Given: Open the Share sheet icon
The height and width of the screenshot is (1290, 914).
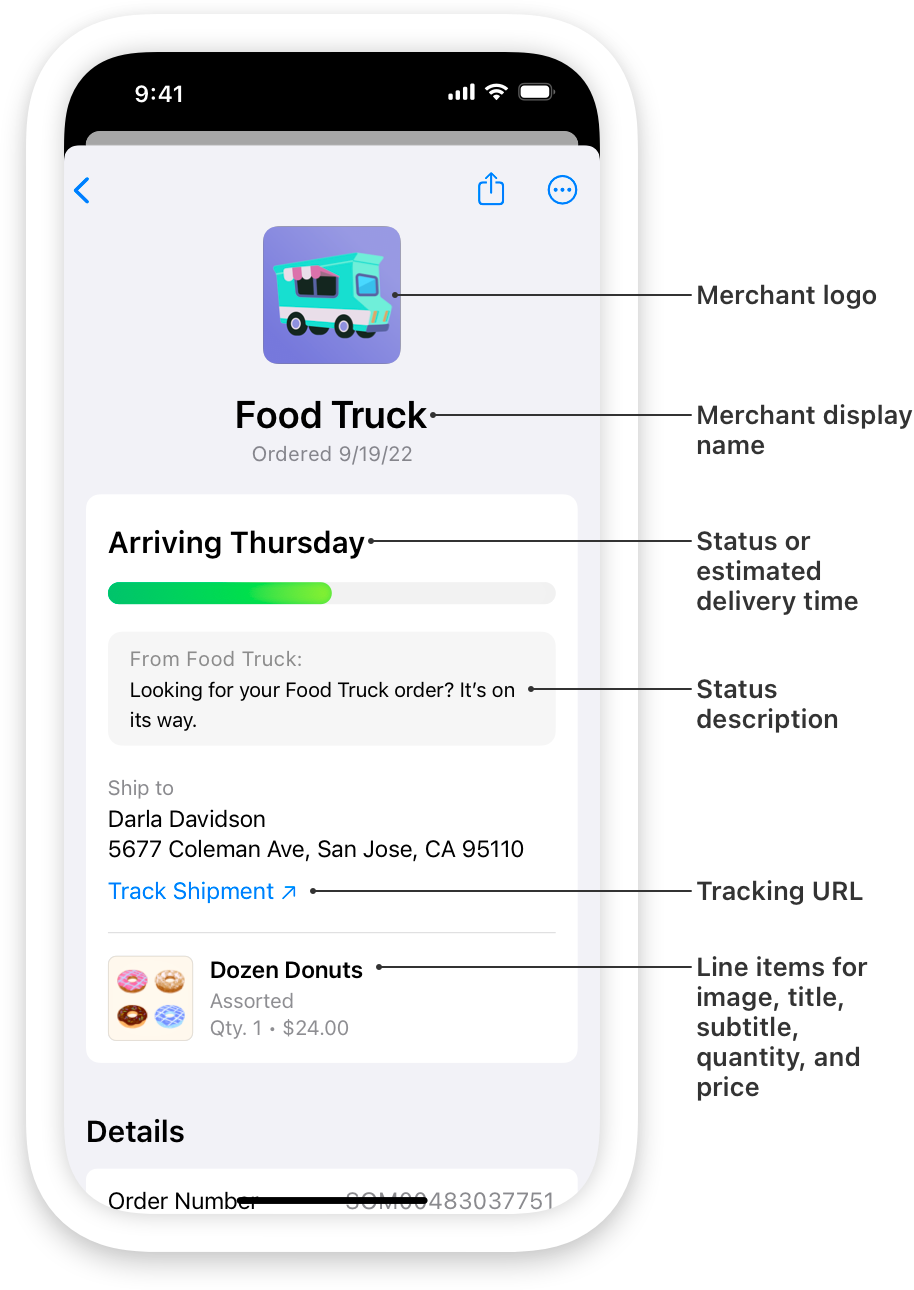Looking at the screenshot, I should 490,189.
